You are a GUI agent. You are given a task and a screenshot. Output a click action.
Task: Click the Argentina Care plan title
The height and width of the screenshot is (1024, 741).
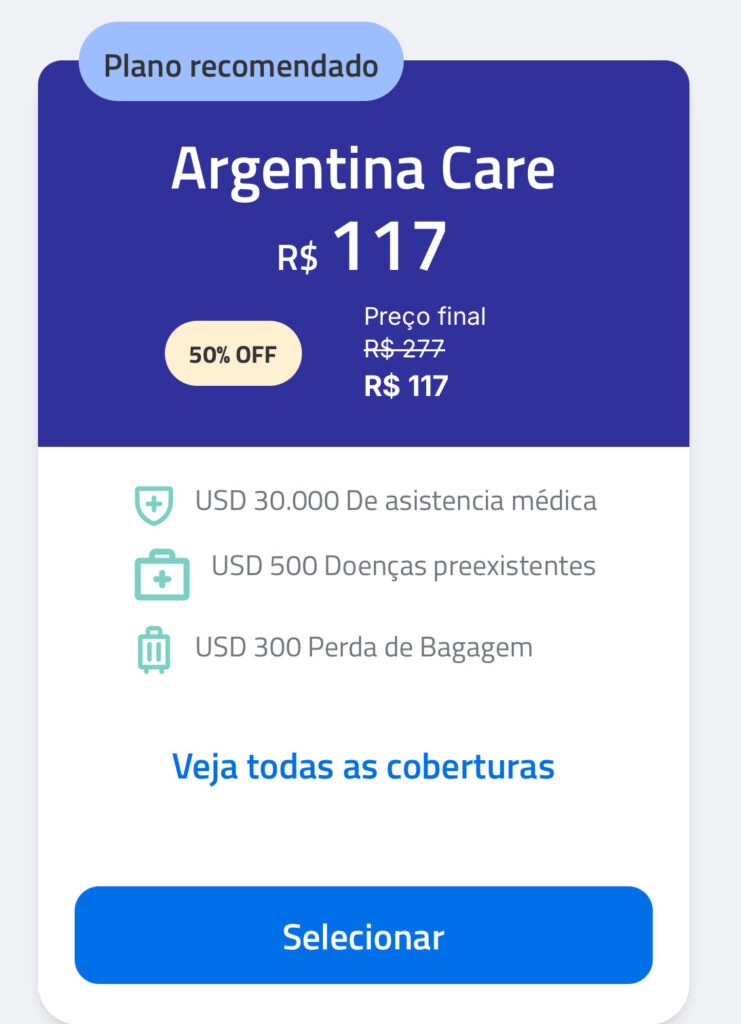[364, 169]
